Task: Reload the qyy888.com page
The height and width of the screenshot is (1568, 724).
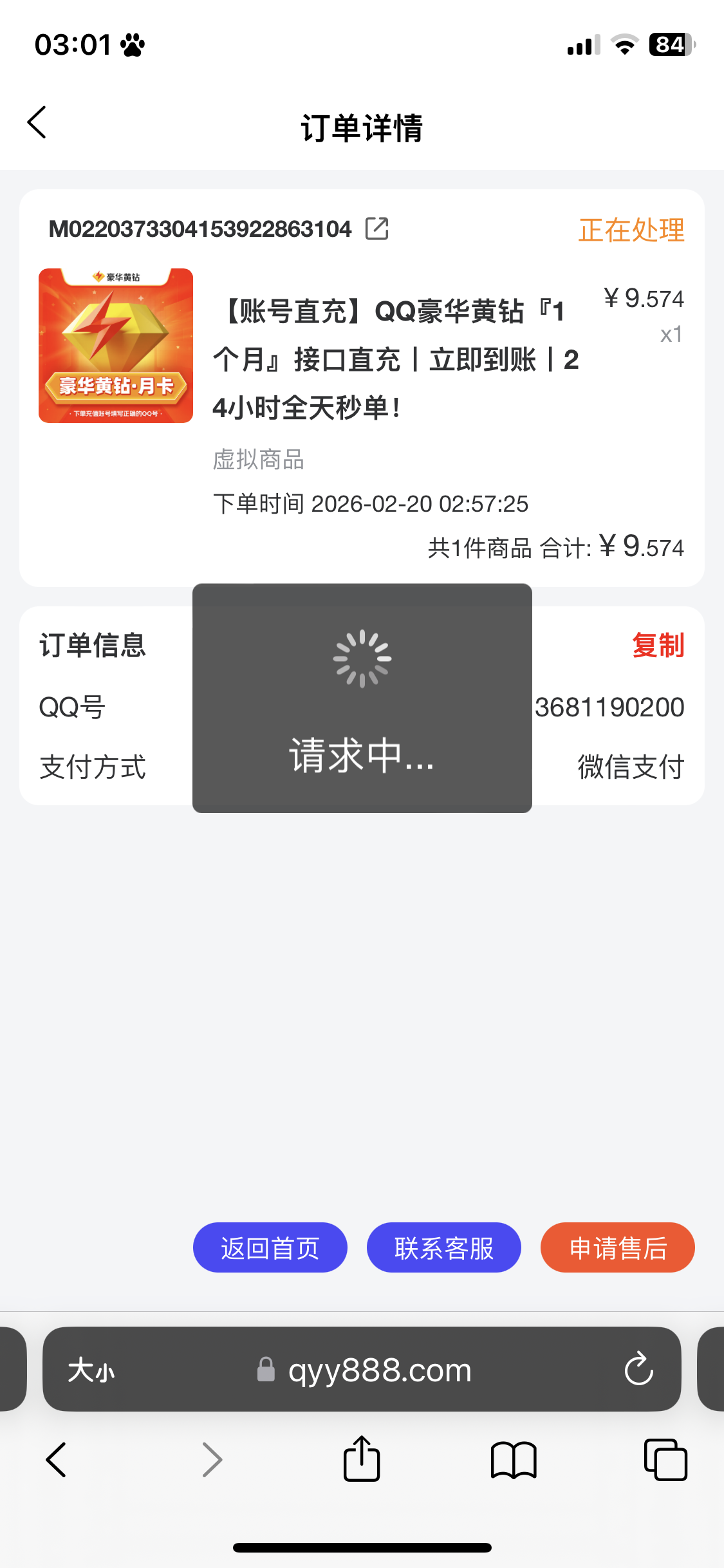Action: (638, 1368)
